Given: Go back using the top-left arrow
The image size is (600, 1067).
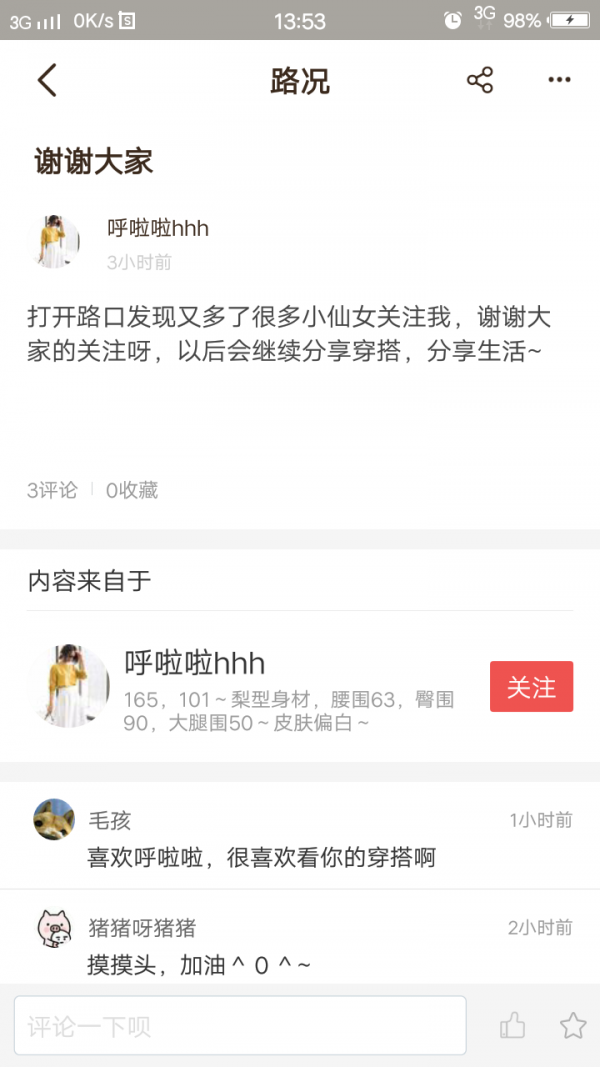Looking at the screenshot, I should [x=47, y=81].
